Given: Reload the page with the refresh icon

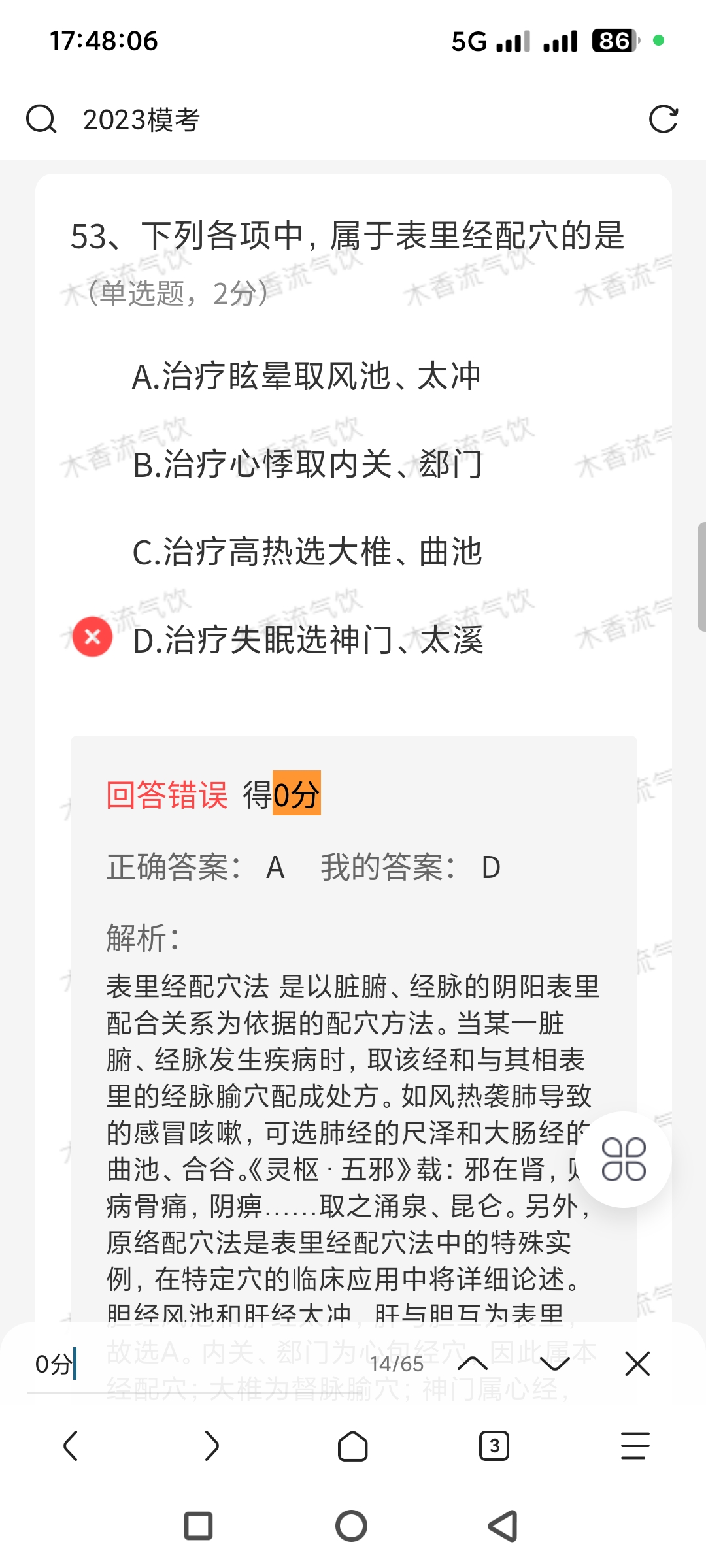Looking at the screenshot, I should (663, 120).
